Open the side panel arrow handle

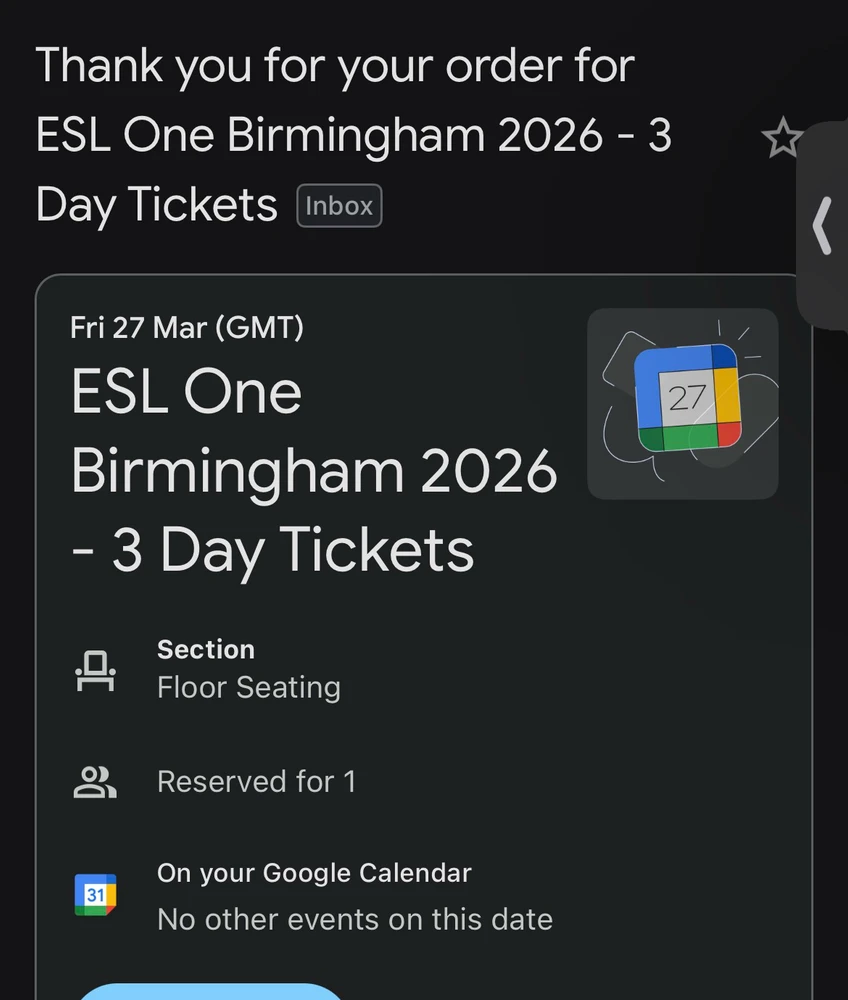pyautogui.click(x=822, y=226)
